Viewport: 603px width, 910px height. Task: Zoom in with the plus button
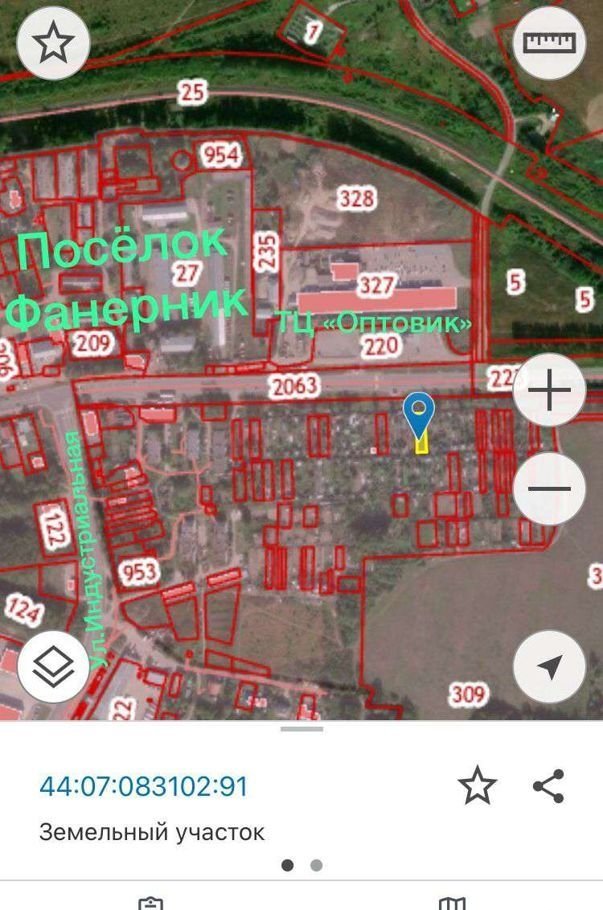click(x=549, y=390)
